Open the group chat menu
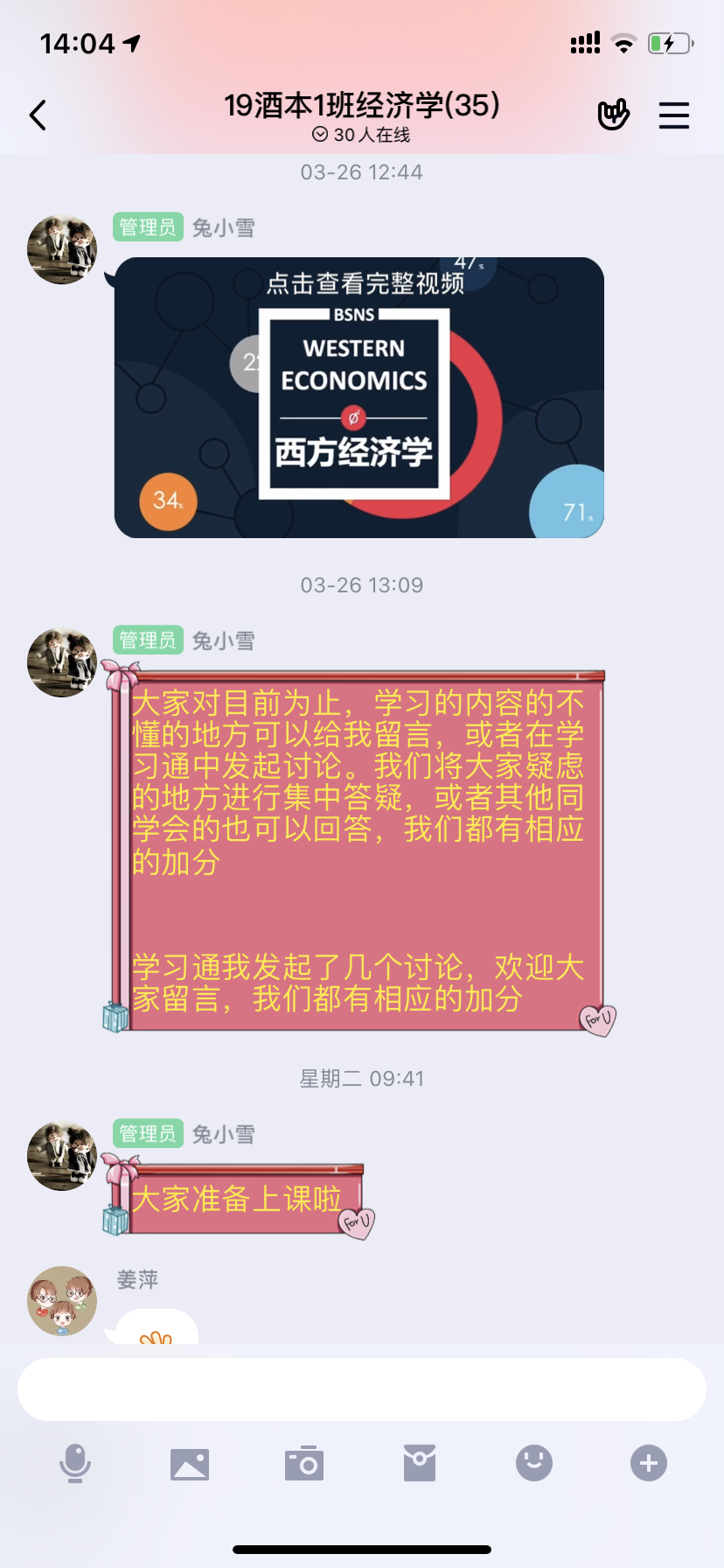The width and height of the screenshot is (724, 1568). (x=673, y=115)
